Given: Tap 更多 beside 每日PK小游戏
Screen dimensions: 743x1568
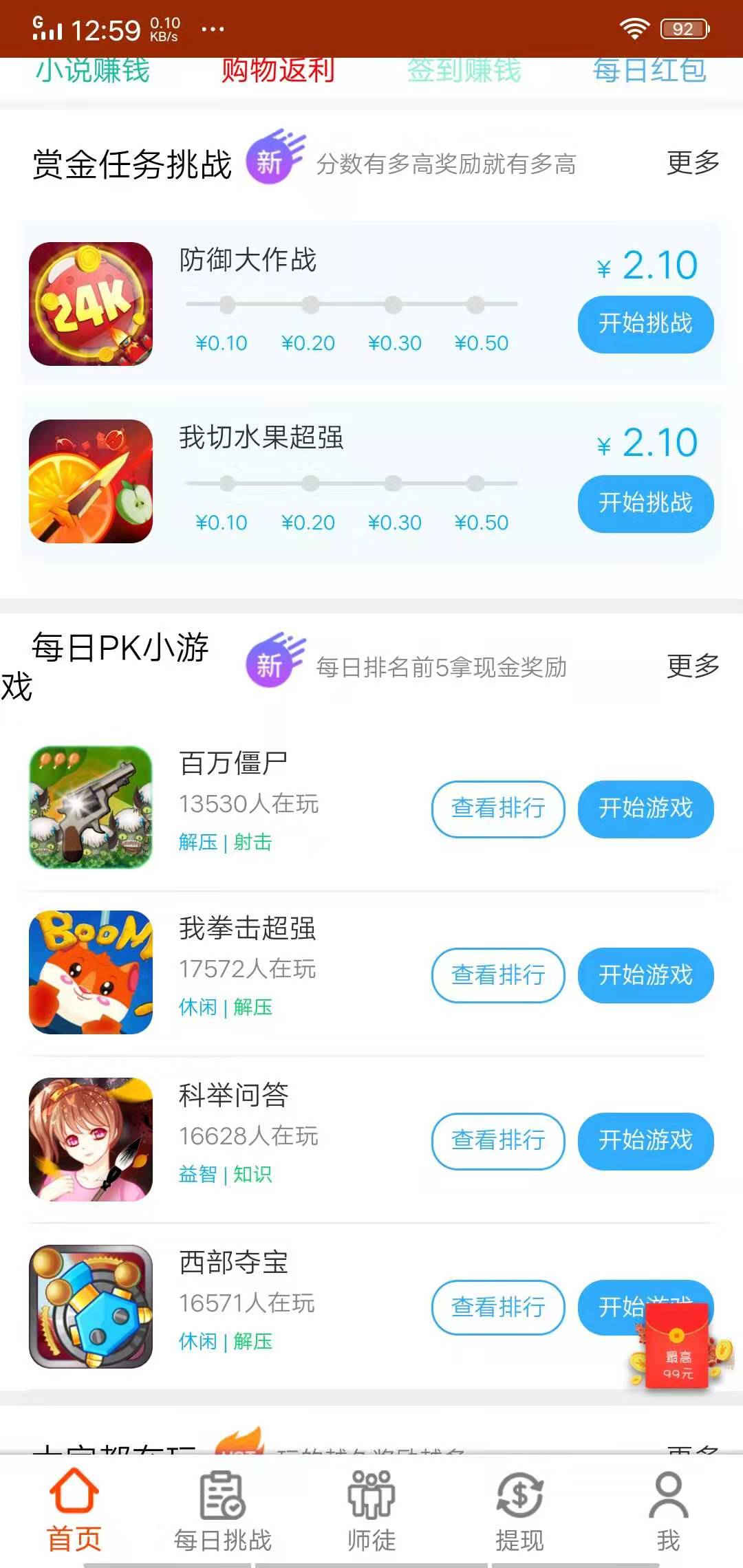Looking at the screenshot, I should 693,667.
